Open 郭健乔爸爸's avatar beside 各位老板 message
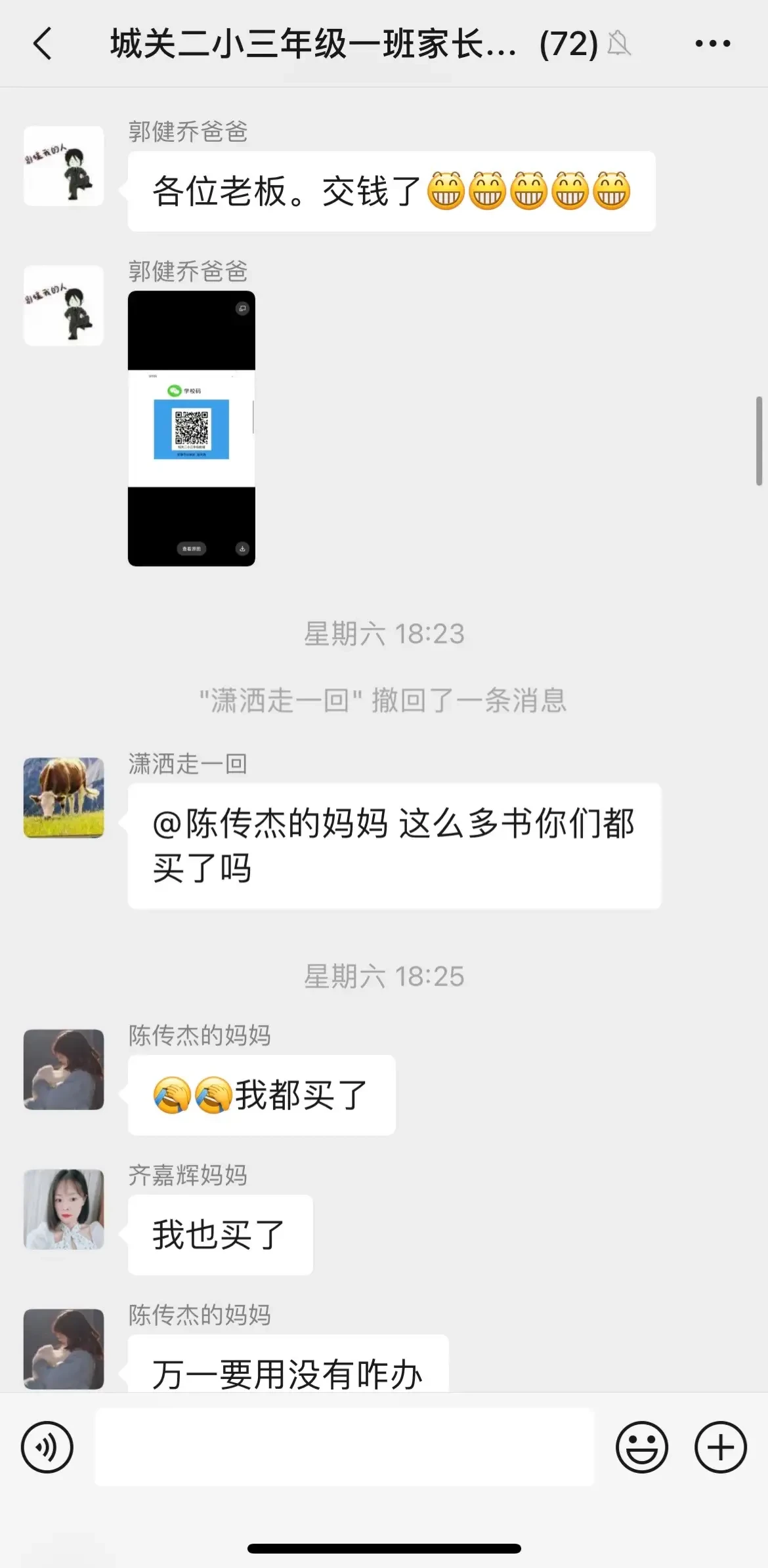Screen dimensions: 768x1568 (64, 166)
